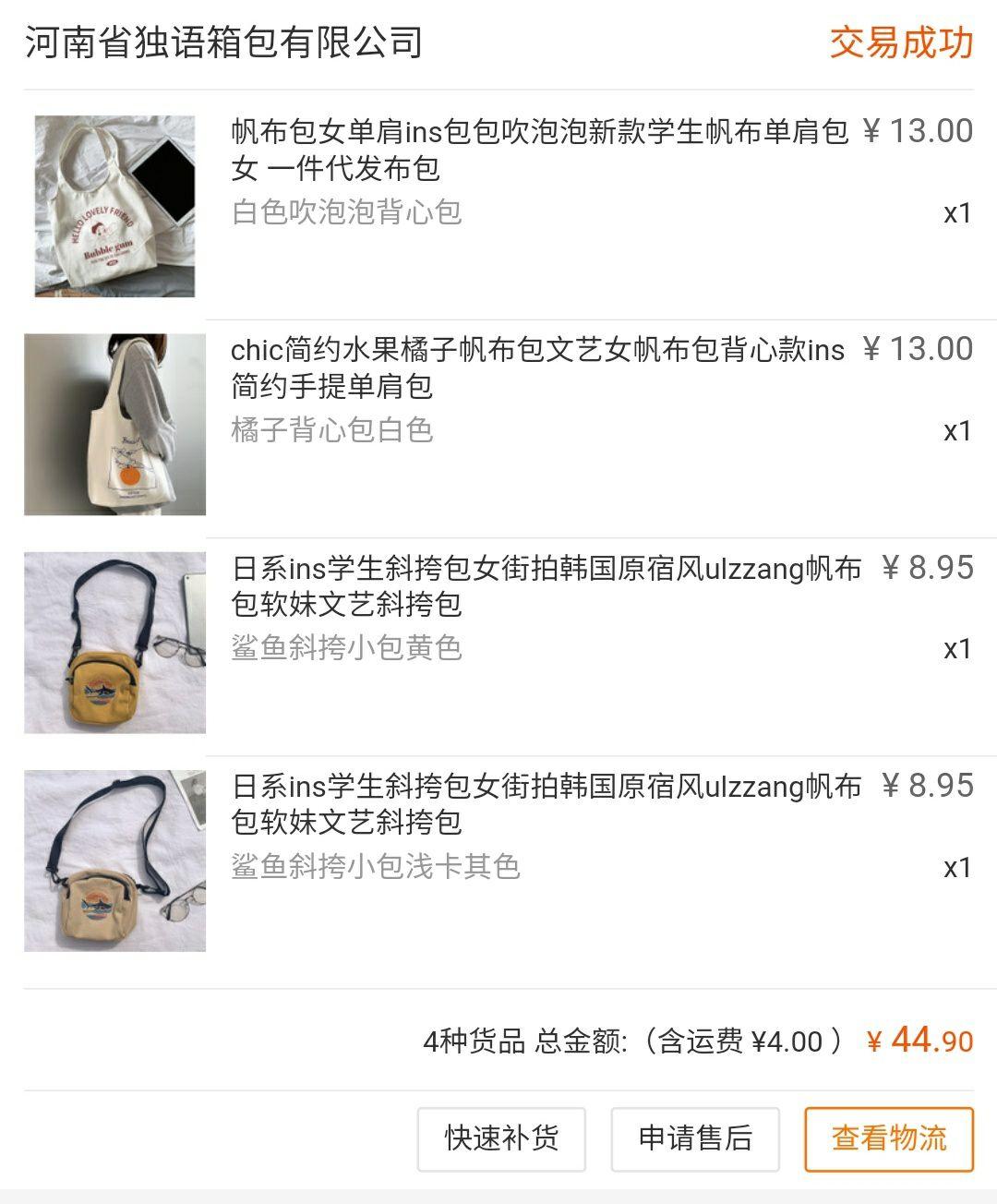Image resolution: width=997 pixels, height=1204 pixels.
Task: Select 快速补货 to reorder
Action: pyautogui.click(x=501, y=1138)
